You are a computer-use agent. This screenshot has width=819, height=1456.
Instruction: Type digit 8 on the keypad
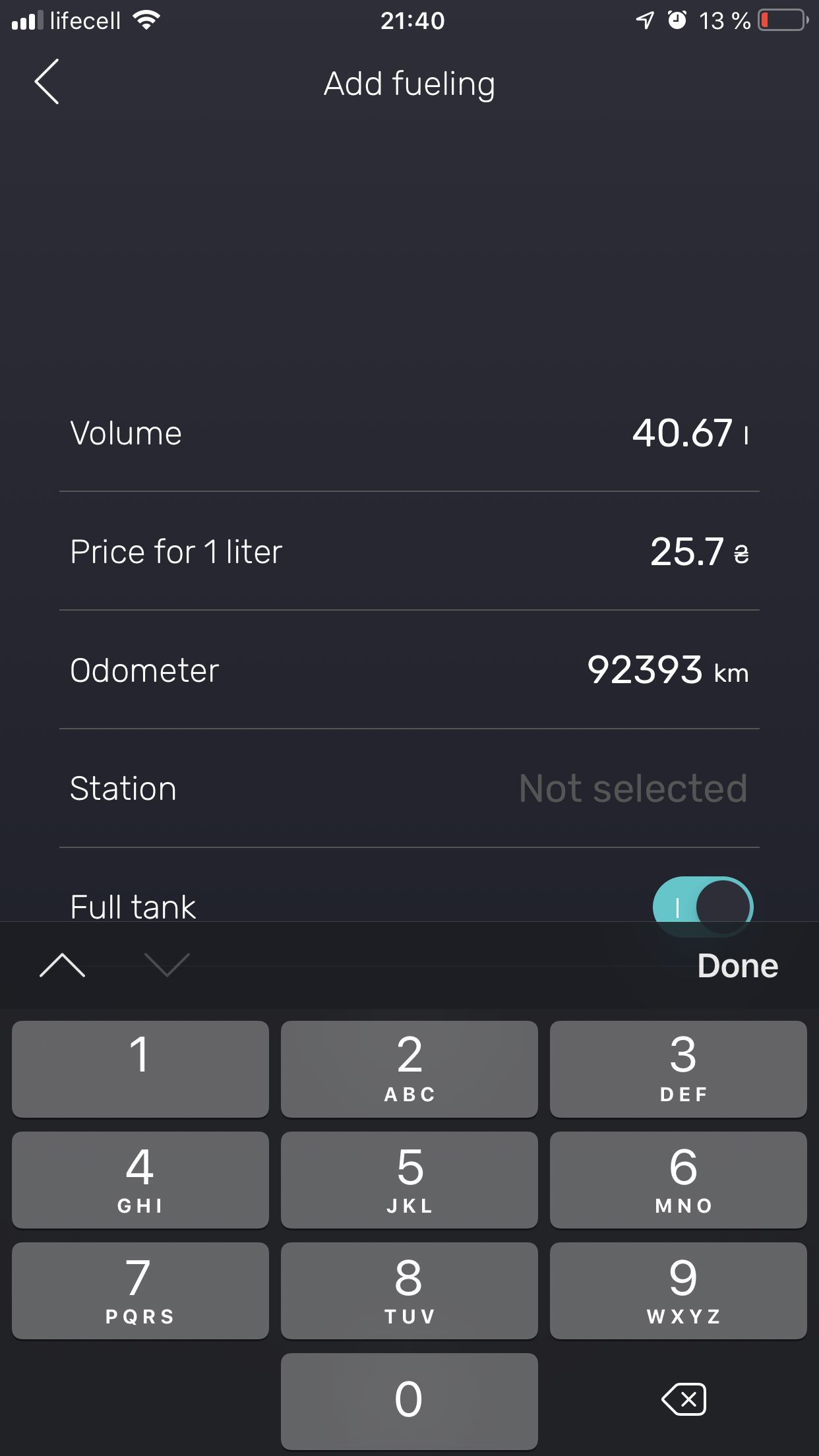[409, 1290]
